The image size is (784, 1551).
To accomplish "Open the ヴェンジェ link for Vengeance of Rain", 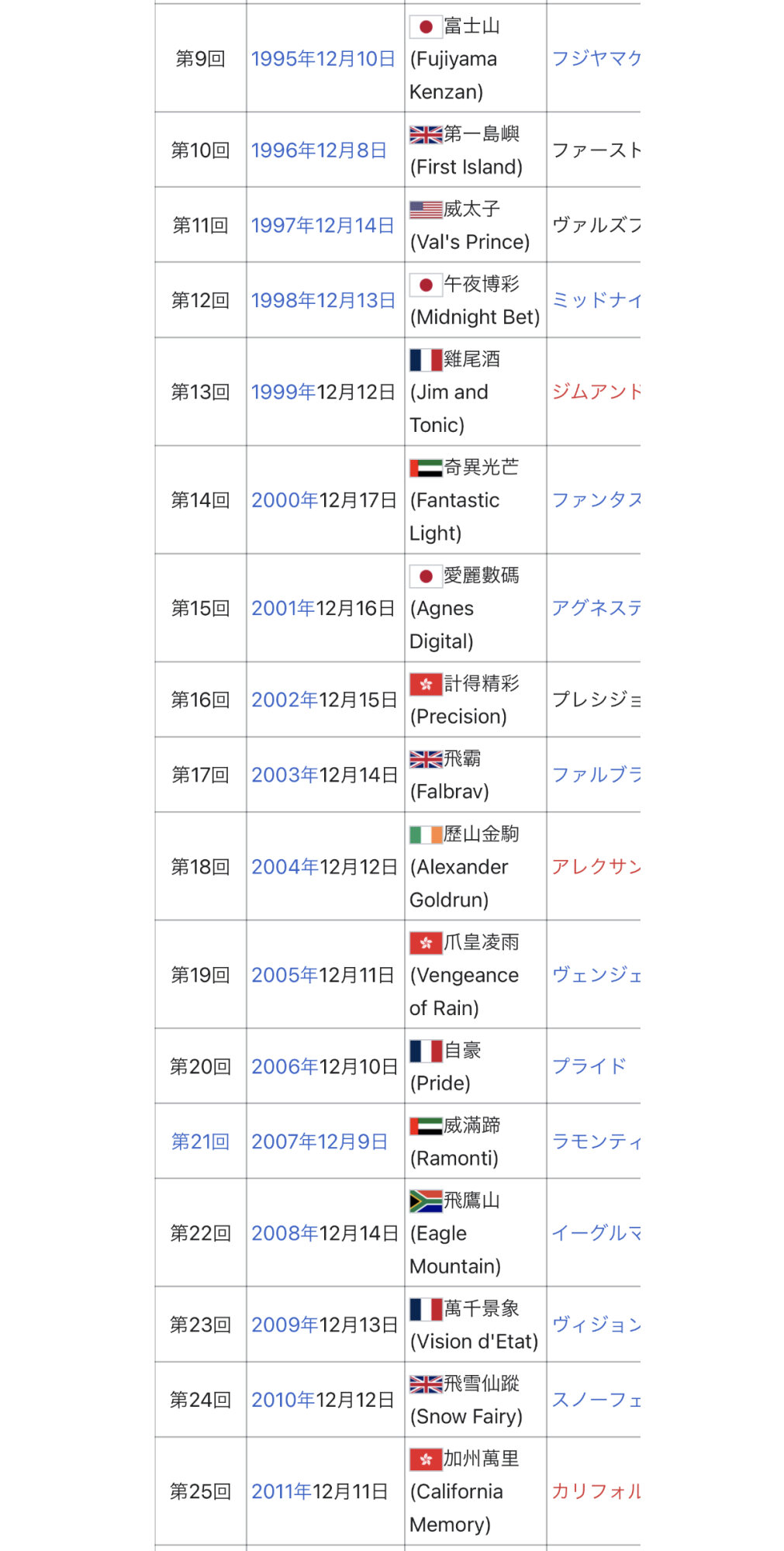I will [596, 976].
